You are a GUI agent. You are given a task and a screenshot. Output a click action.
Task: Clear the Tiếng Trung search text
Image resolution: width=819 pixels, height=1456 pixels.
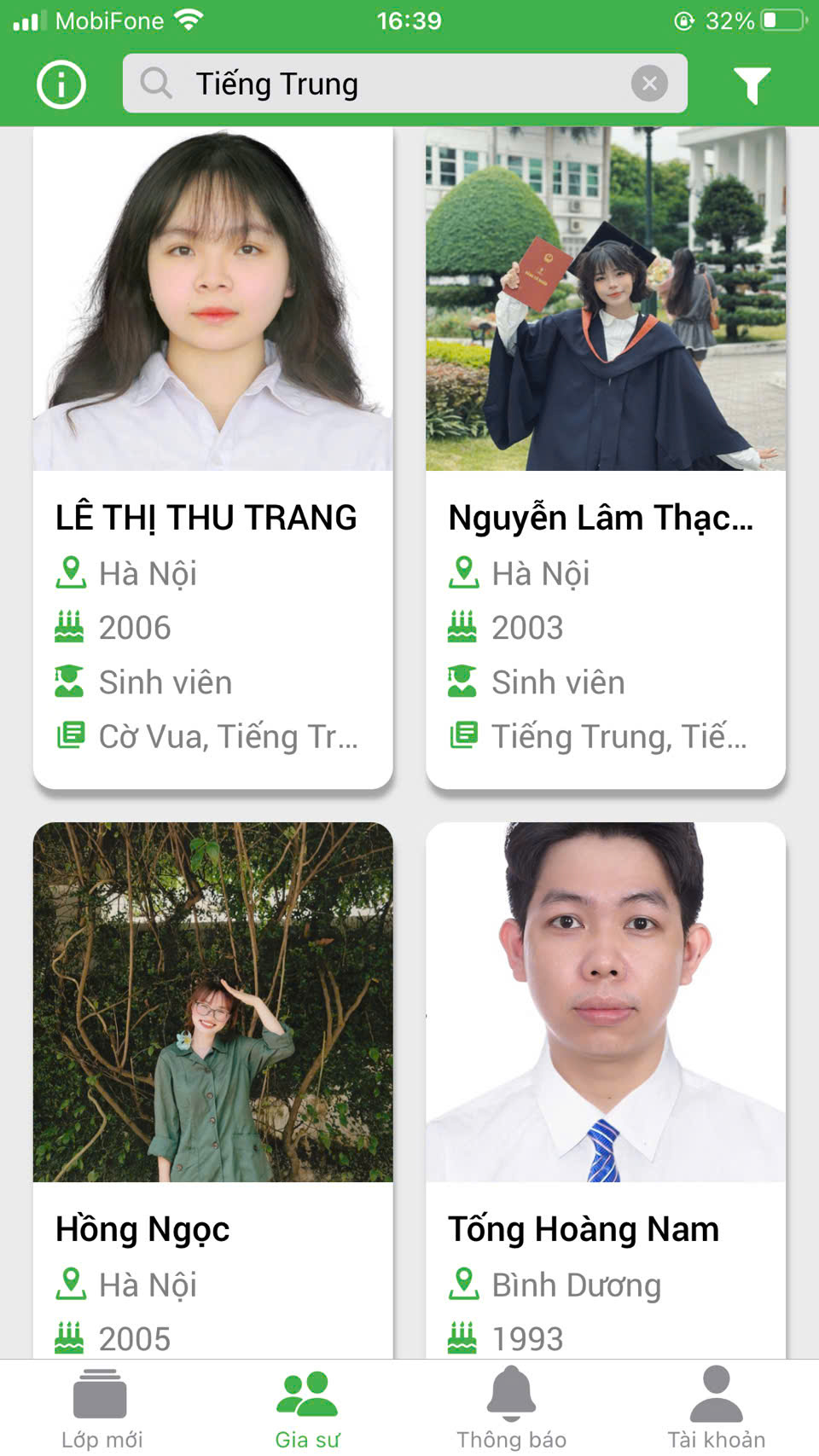[x=649, y=84]
